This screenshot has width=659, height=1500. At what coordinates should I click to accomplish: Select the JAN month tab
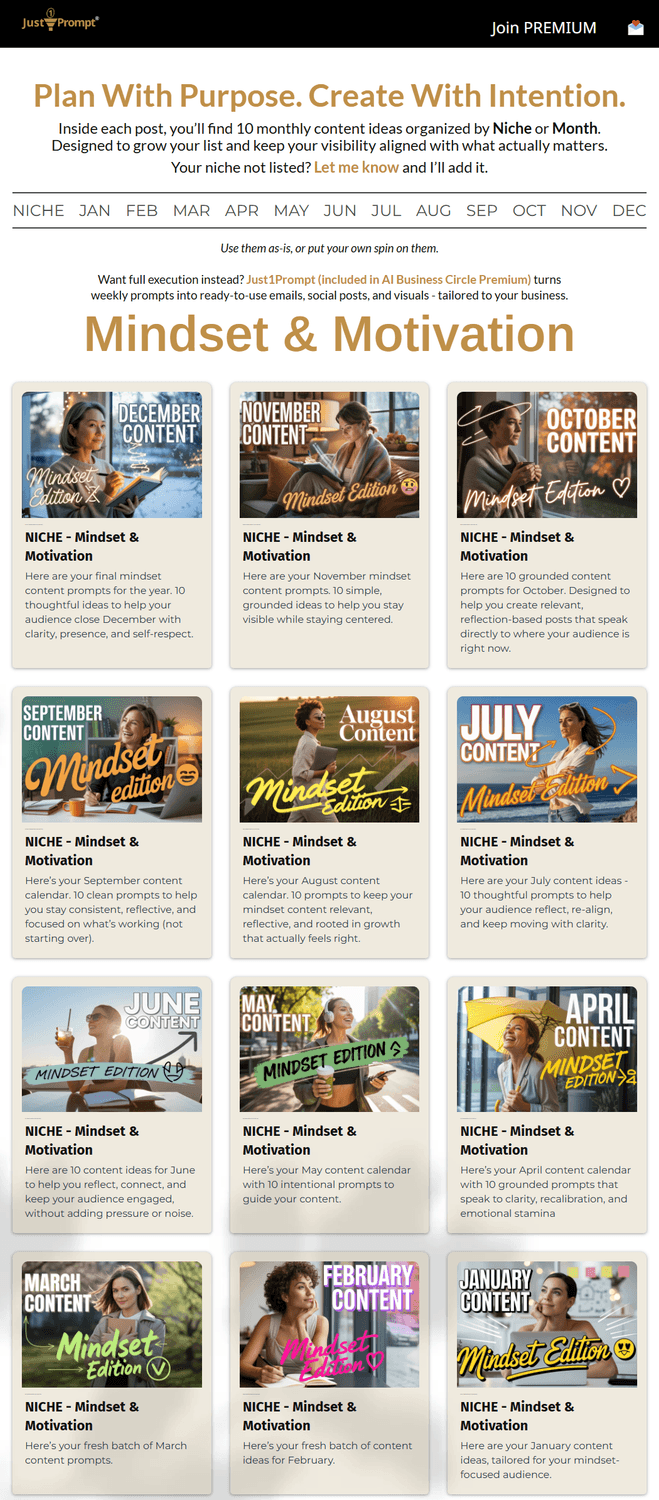[x=95, y=210]
